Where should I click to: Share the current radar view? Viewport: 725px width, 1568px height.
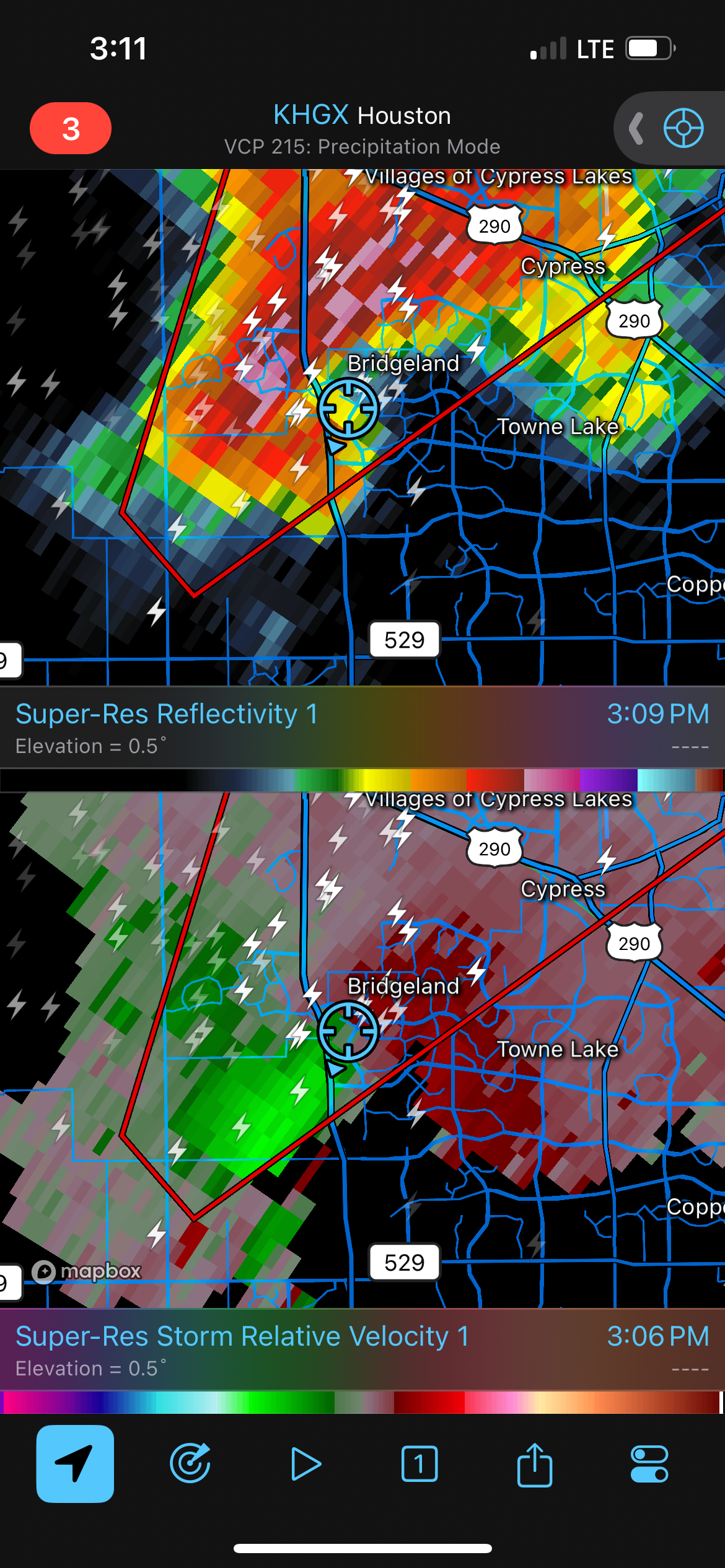(534, 1464)
